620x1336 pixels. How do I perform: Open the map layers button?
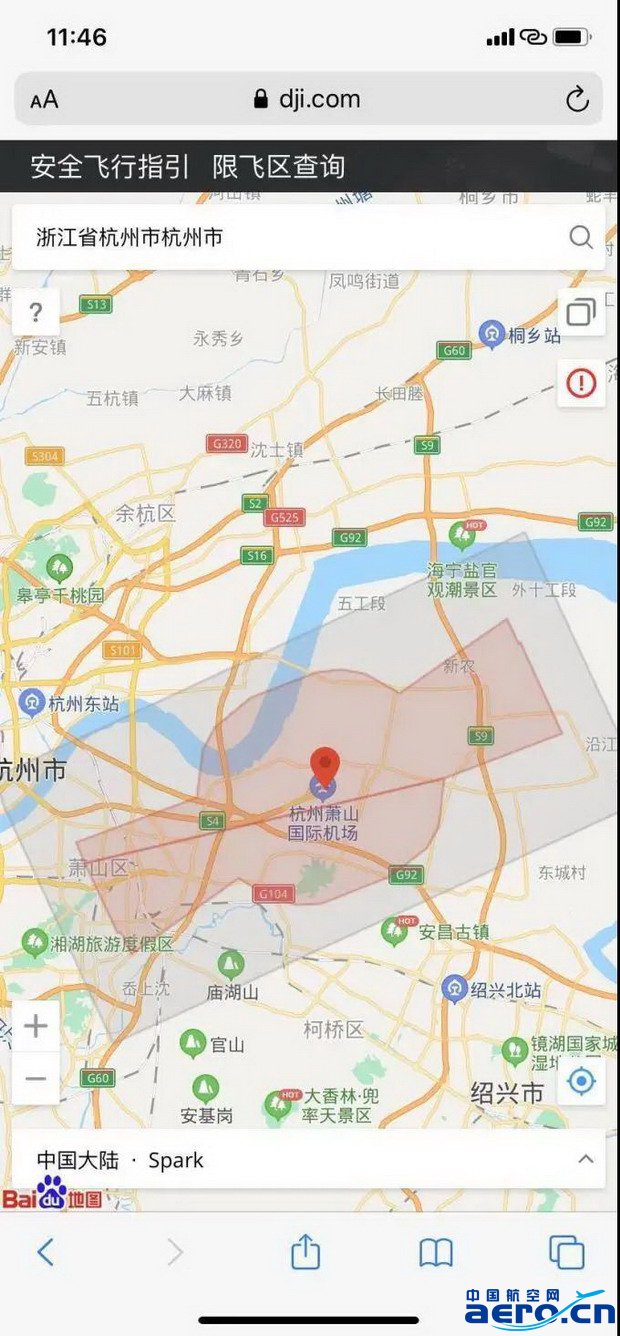point(581,312)
